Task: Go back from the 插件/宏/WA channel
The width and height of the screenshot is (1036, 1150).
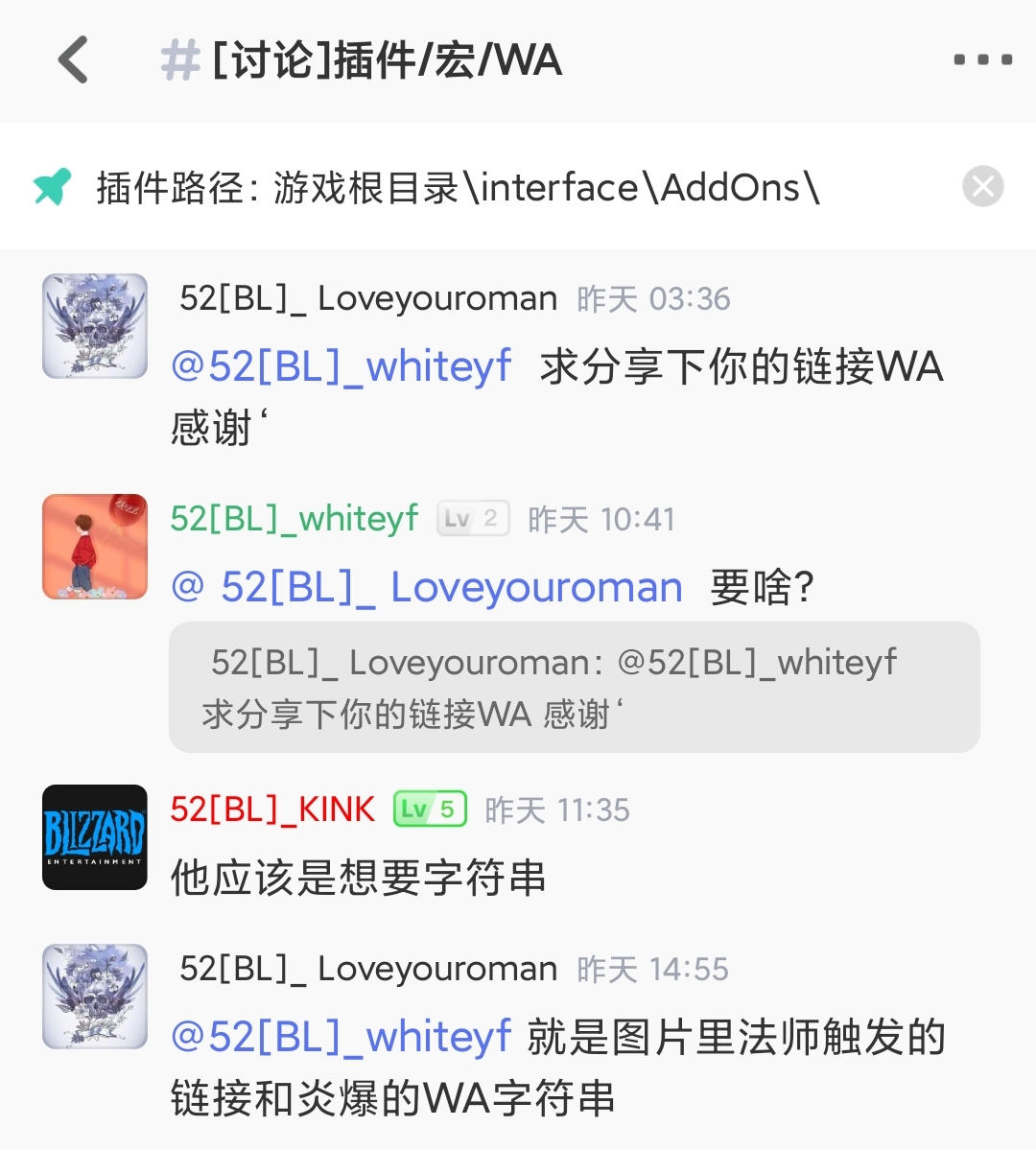Action: pos(74,60)
